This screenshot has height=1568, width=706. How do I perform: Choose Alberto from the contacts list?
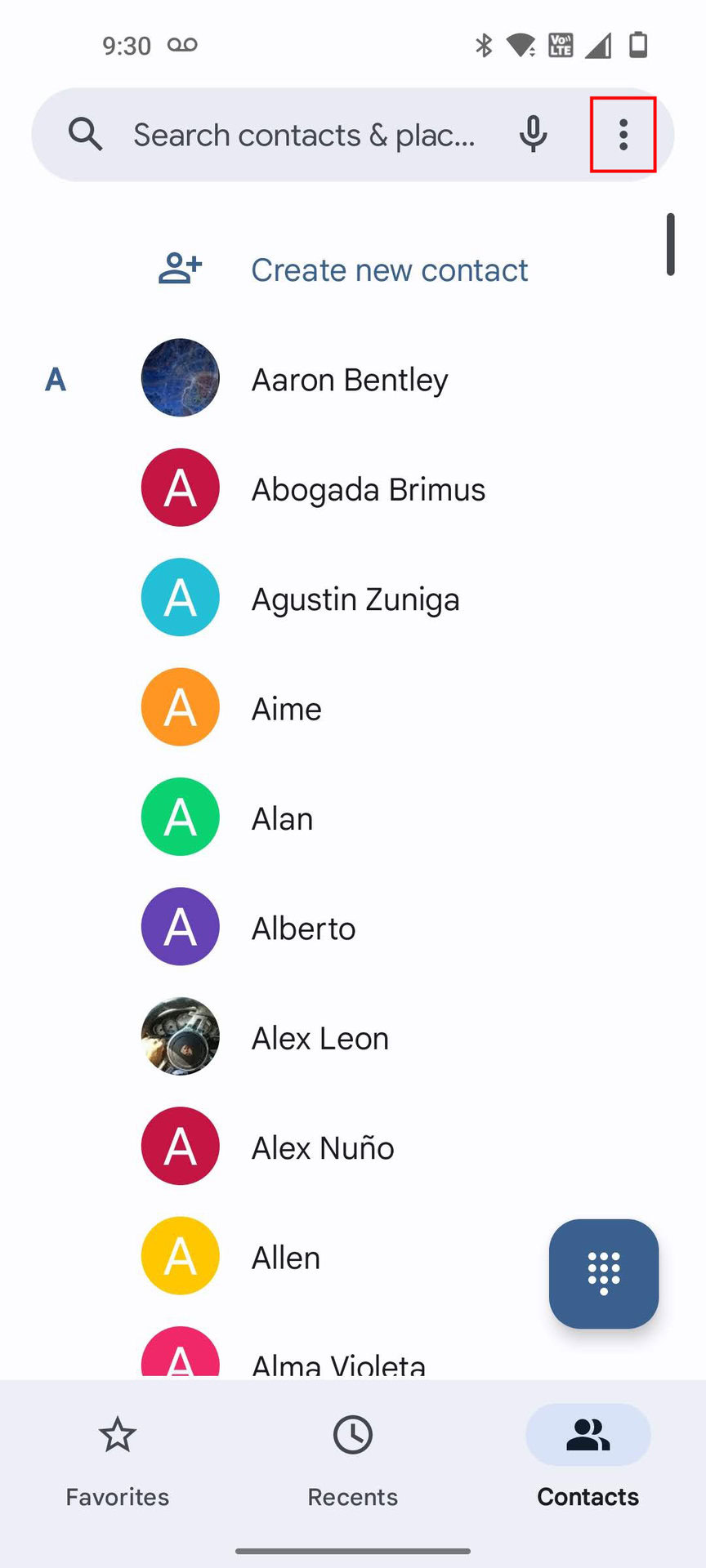303,929
